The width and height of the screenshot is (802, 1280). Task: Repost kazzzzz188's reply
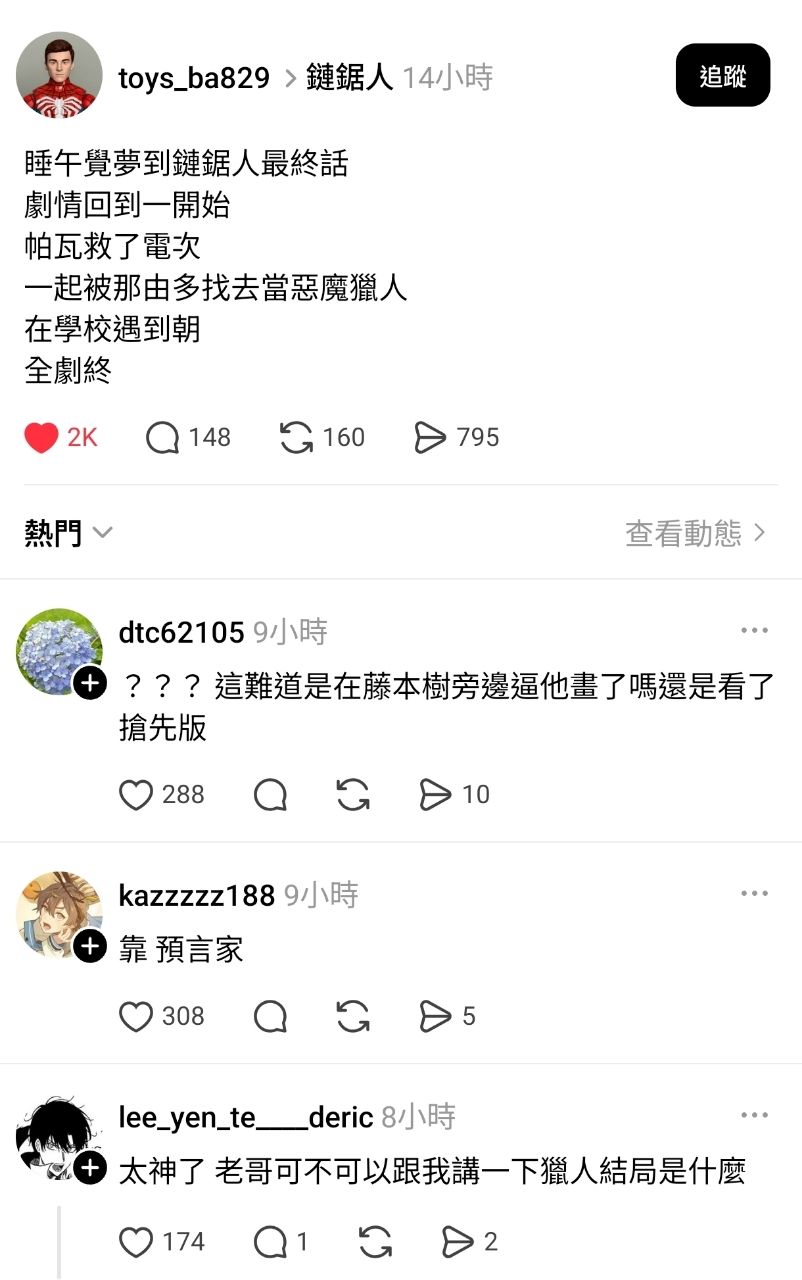[352, 1017]
